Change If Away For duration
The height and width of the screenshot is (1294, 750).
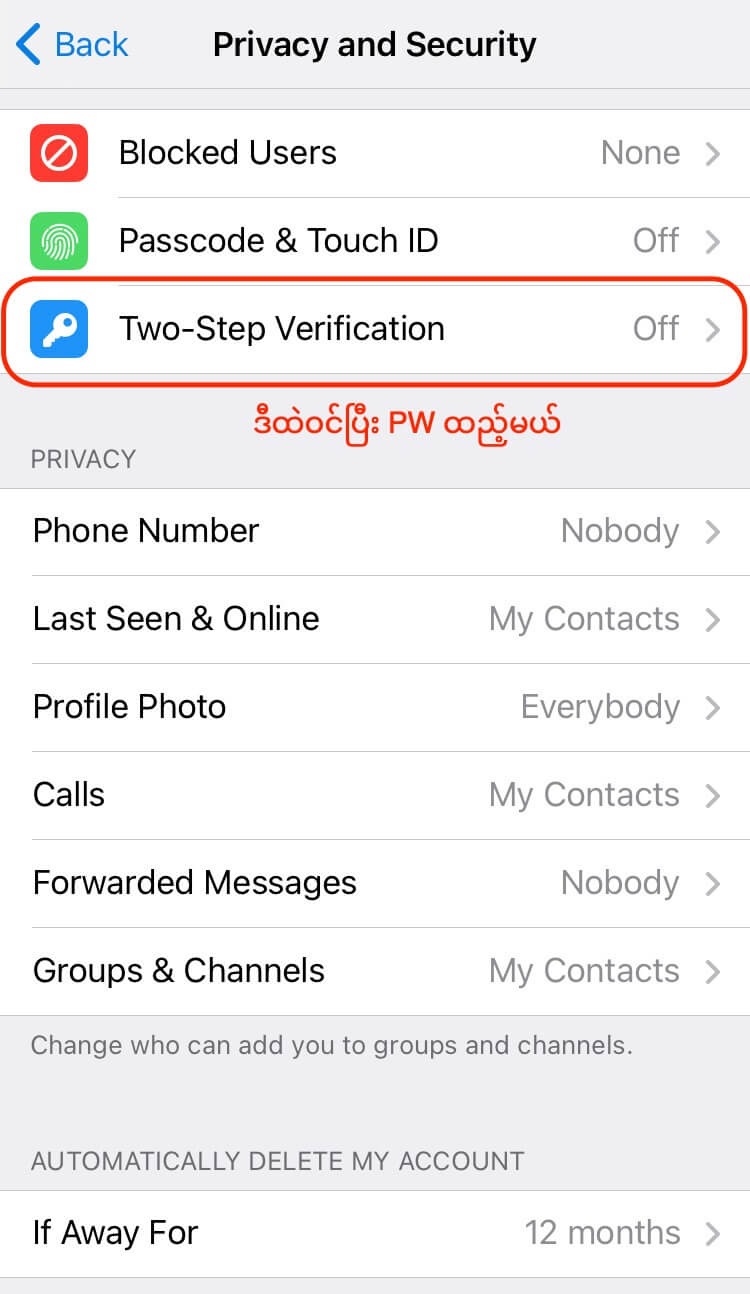tap(375, 1233)
